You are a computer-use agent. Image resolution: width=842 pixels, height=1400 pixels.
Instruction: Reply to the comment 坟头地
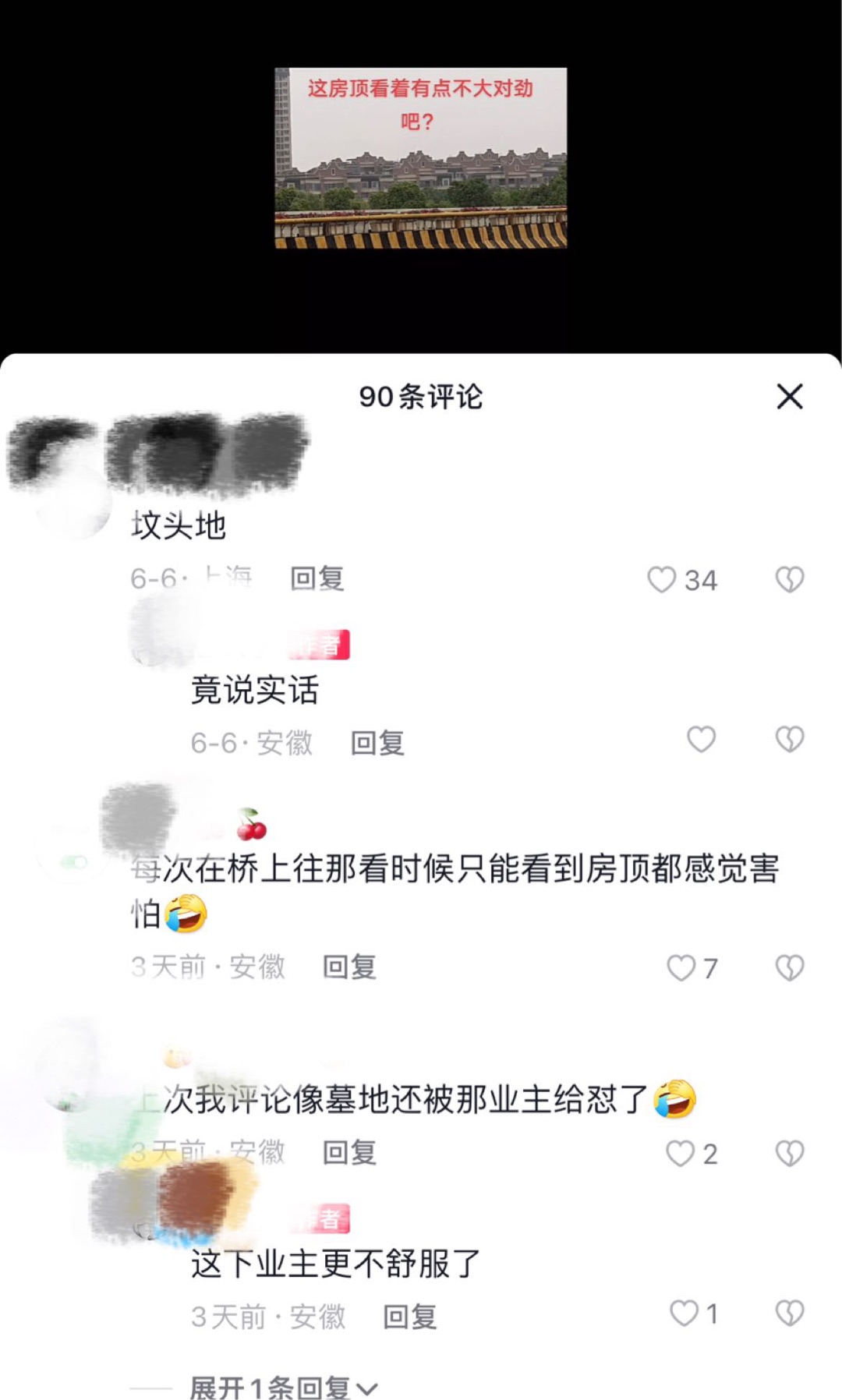317,579
